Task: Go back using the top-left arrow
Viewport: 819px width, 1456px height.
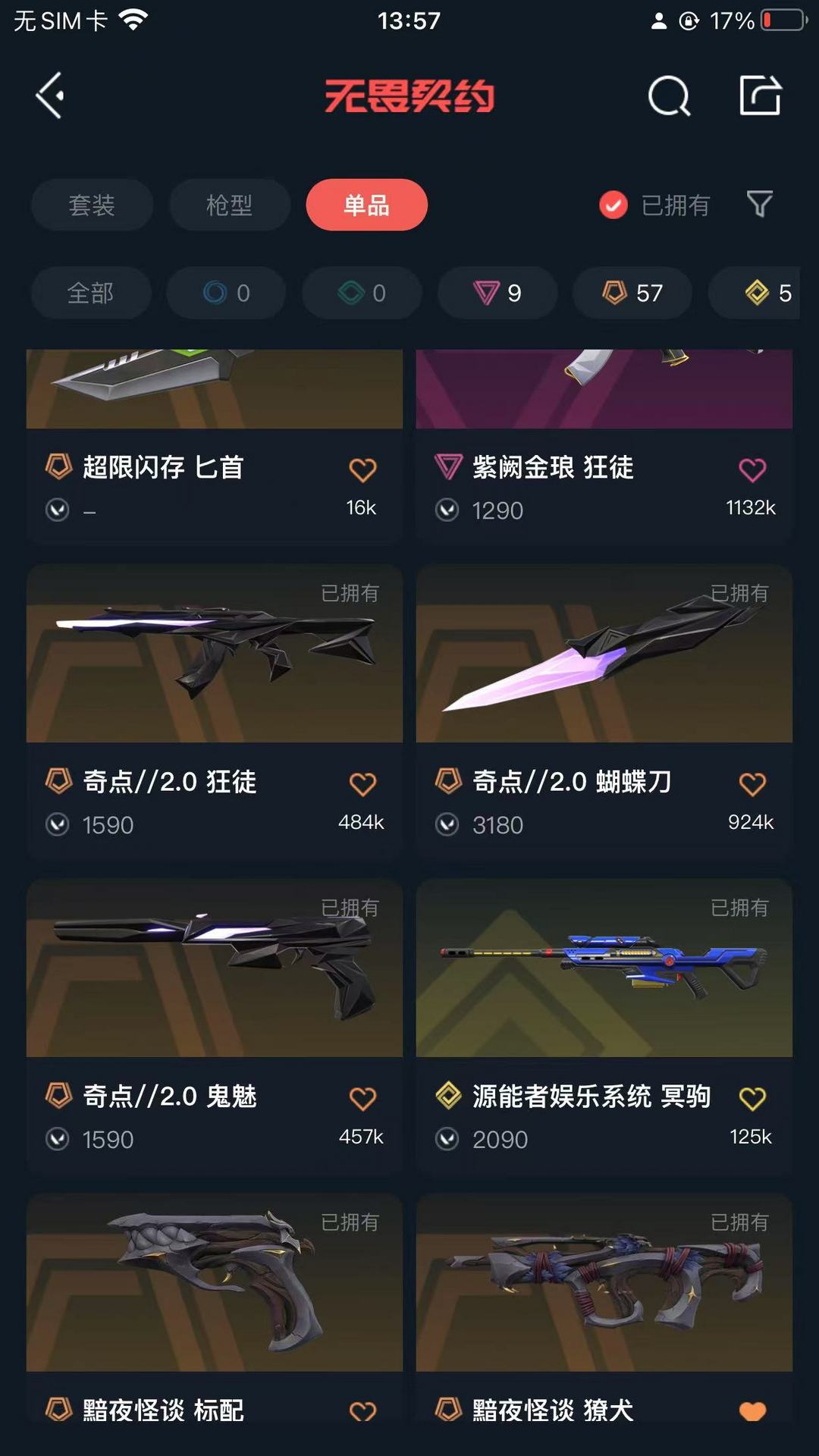Action: pos(50,96)
